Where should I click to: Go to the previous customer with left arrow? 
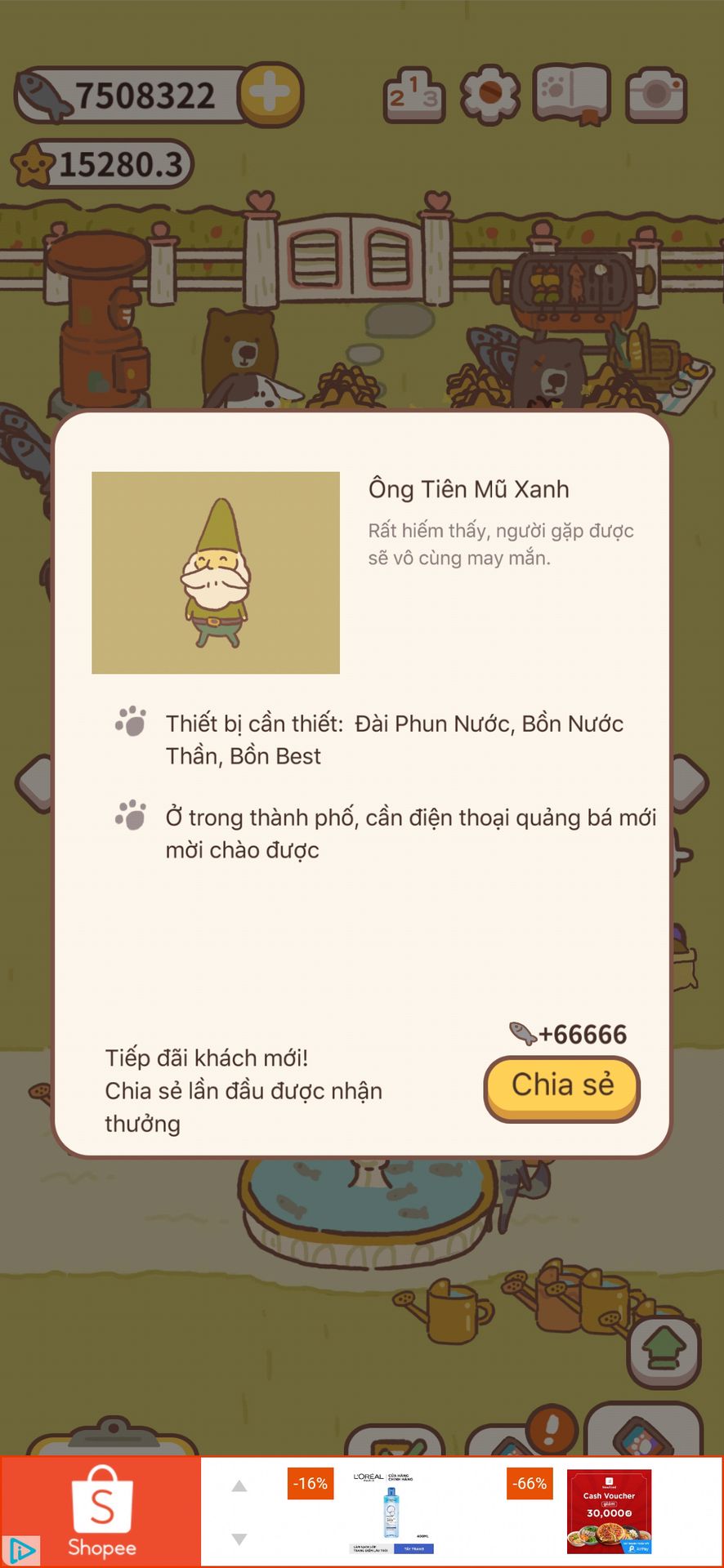click(34, 783)
